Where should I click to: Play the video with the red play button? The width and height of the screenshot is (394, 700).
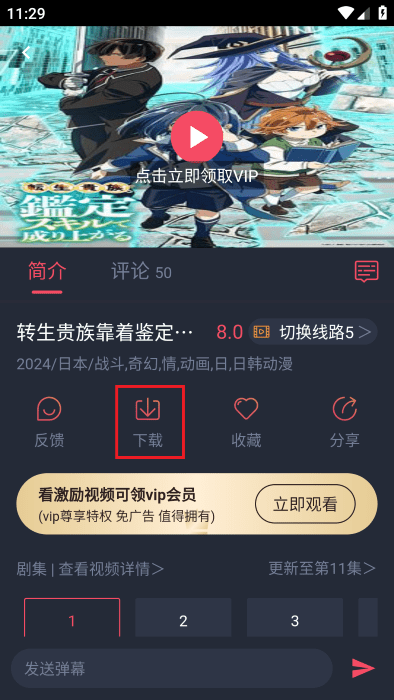pos(197,137)
